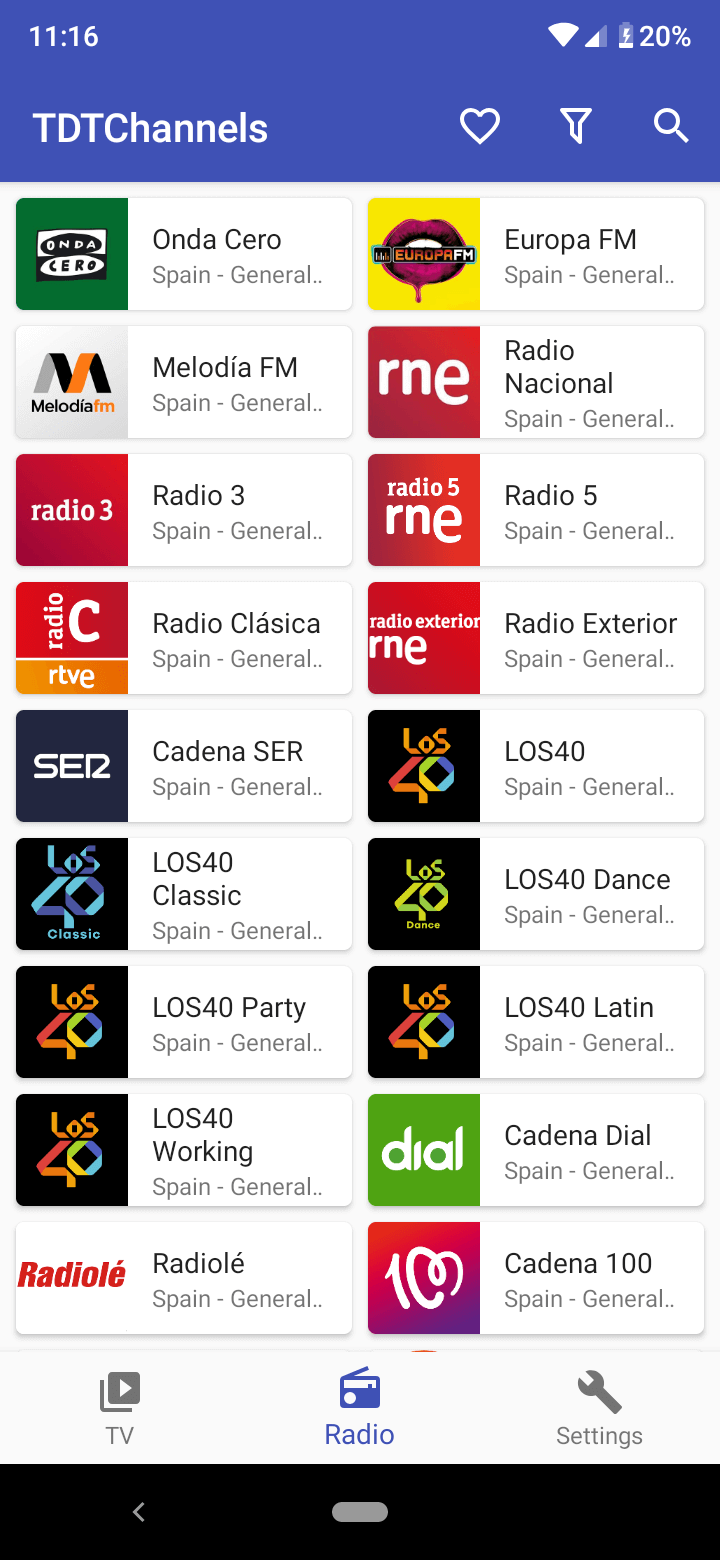This screenshot has height=1560, width=720.
Task: Open favorites via the heart icon
Action: tap(480, 127)
